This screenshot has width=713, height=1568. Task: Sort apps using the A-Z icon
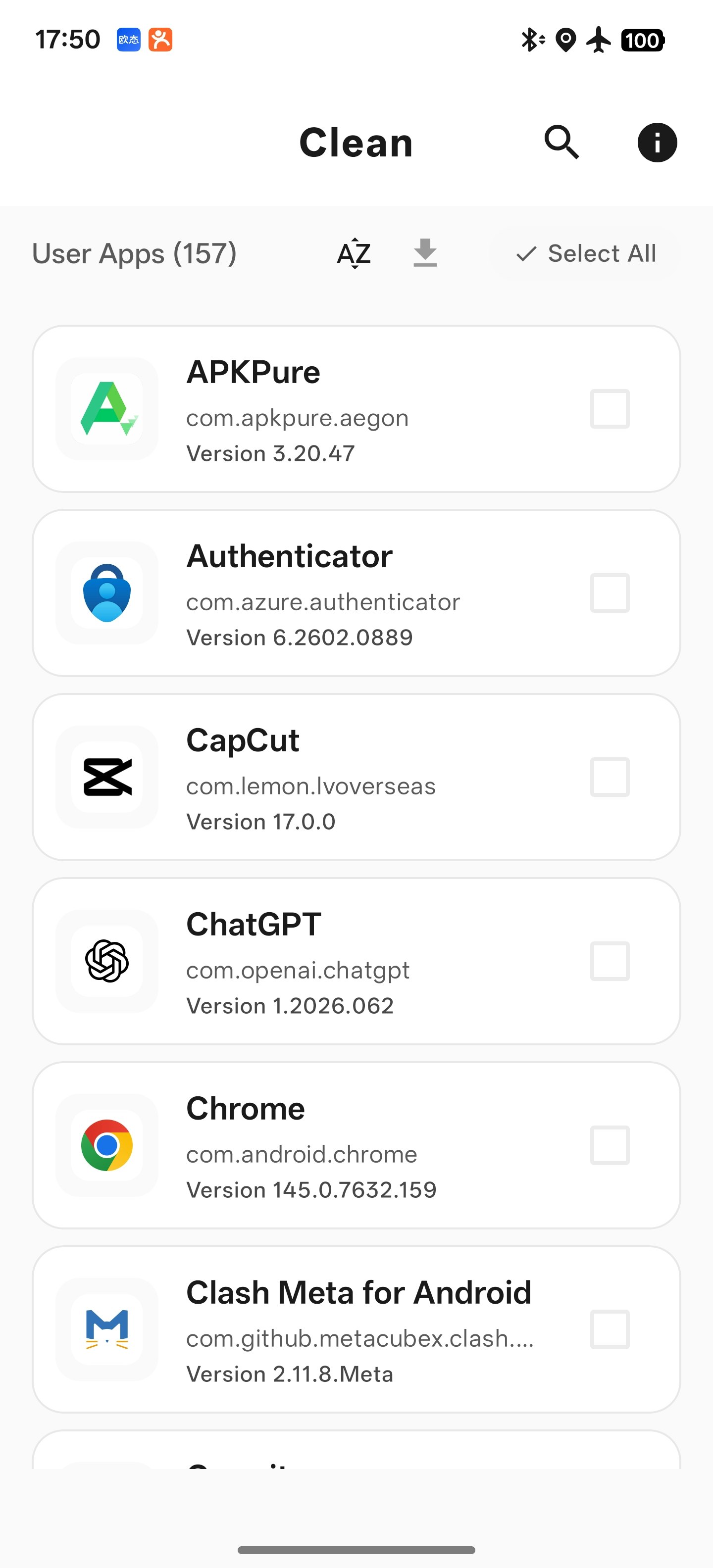354,253
